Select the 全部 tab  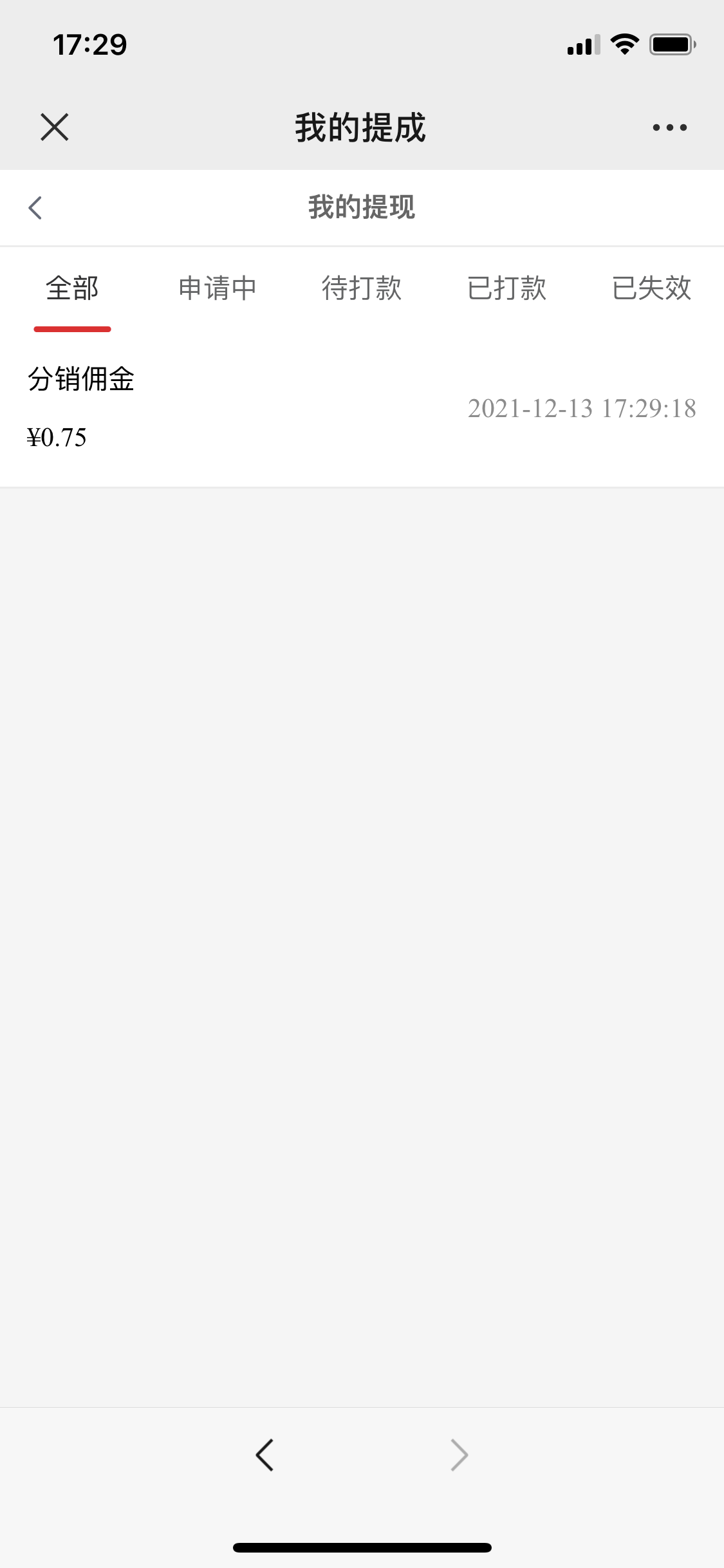[72, 288]
